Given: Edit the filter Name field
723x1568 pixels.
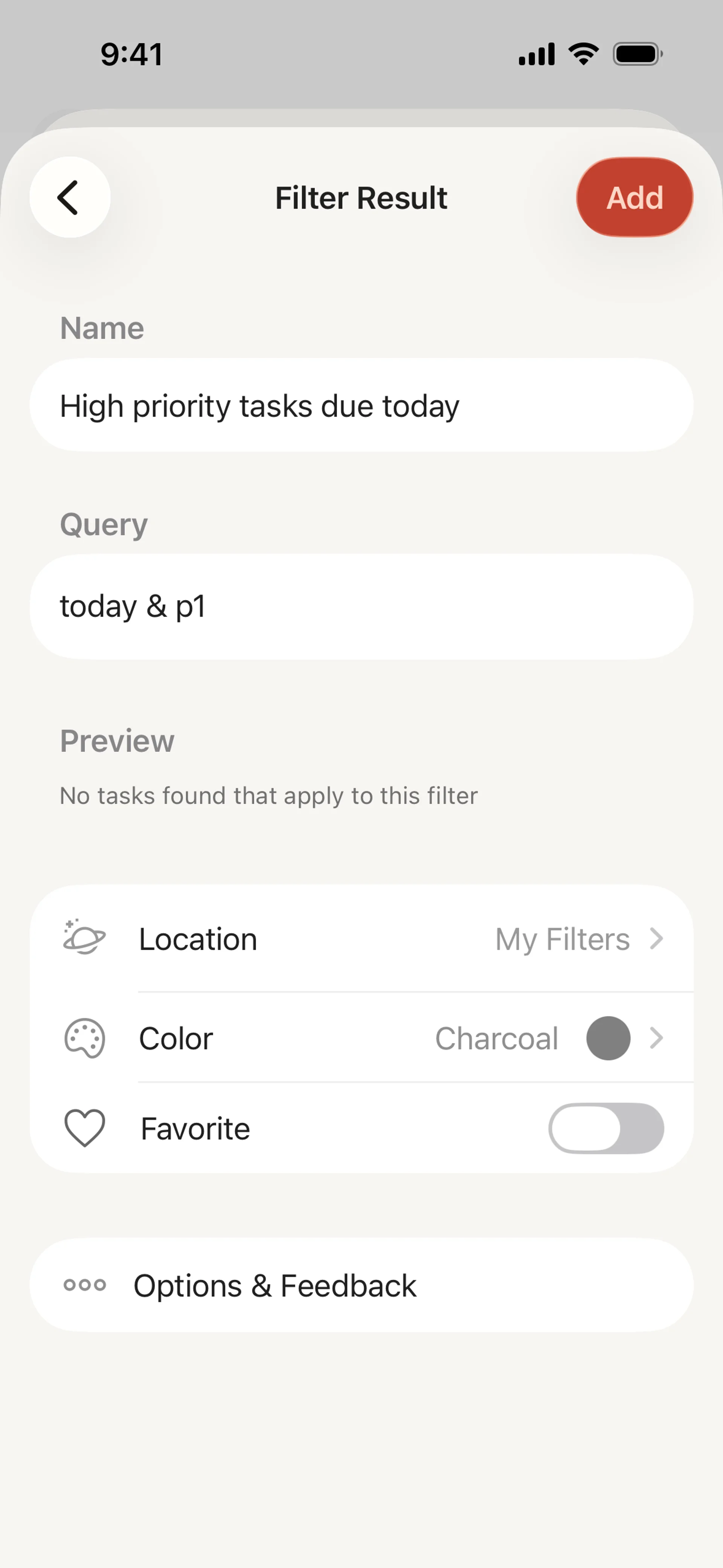Looking at the screenshot, I should (x=361, y=405).
